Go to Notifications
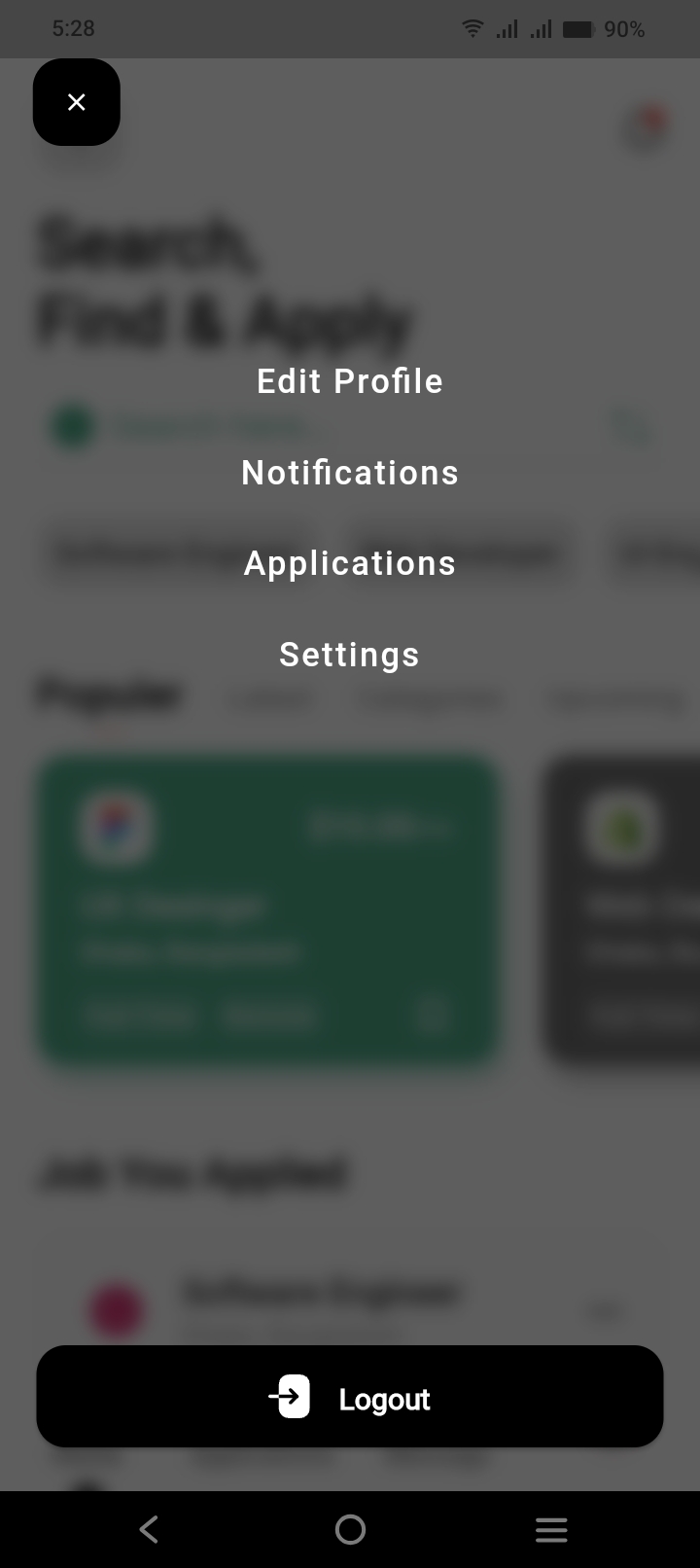Image resolution: width=700 pixels, height=1568 pixels. point(350,473)
